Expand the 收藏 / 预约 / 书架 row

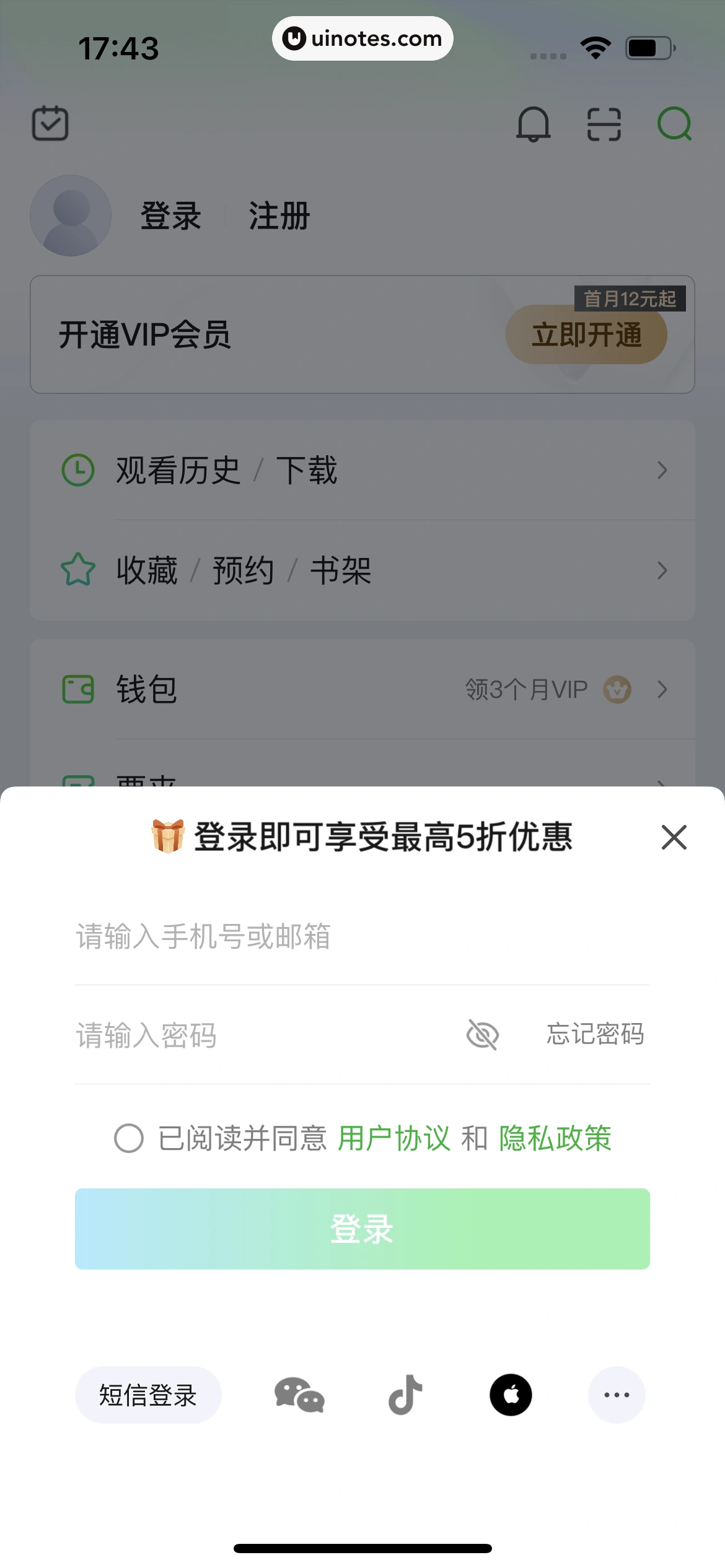coord(663,570)
